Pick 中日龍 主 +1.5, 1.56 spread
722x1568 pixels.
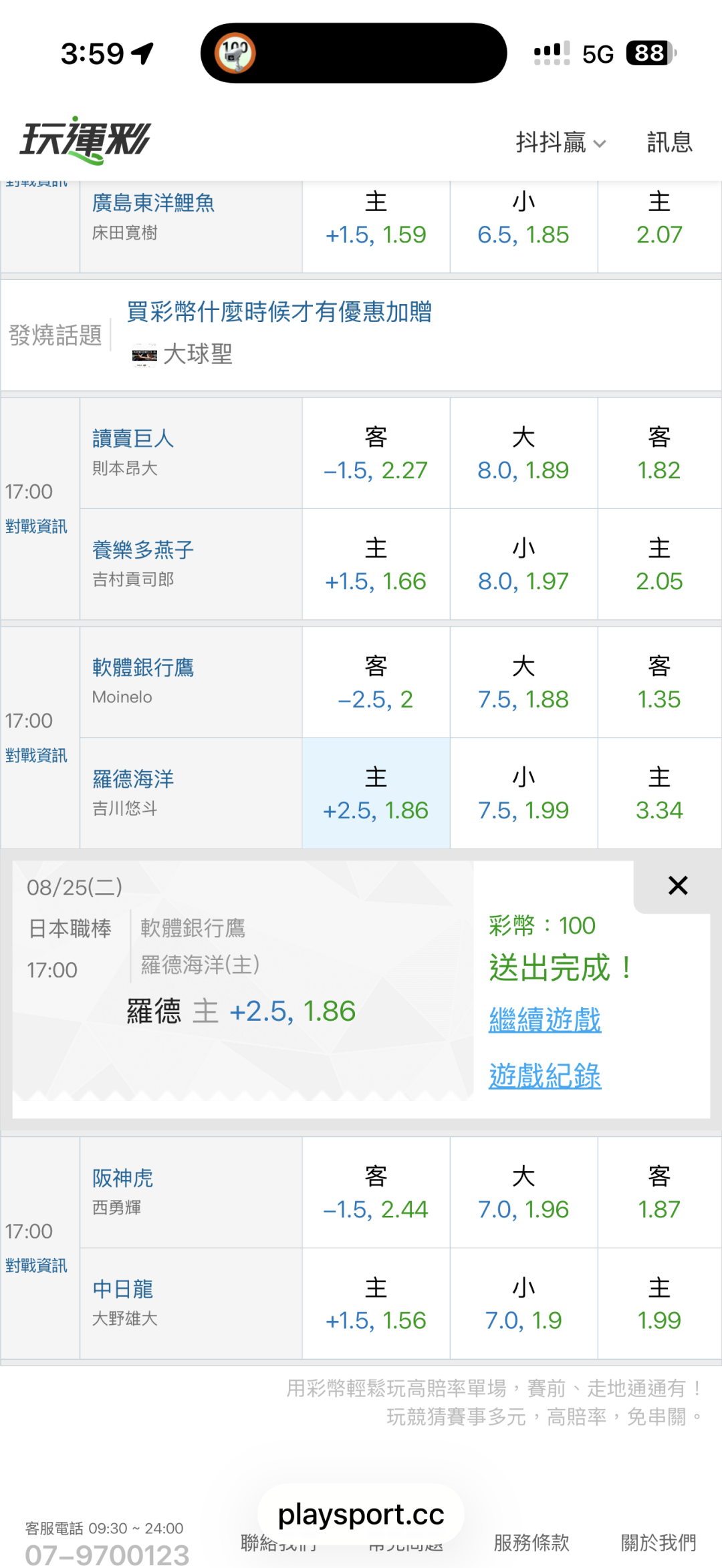click(x=376, y=1303)
